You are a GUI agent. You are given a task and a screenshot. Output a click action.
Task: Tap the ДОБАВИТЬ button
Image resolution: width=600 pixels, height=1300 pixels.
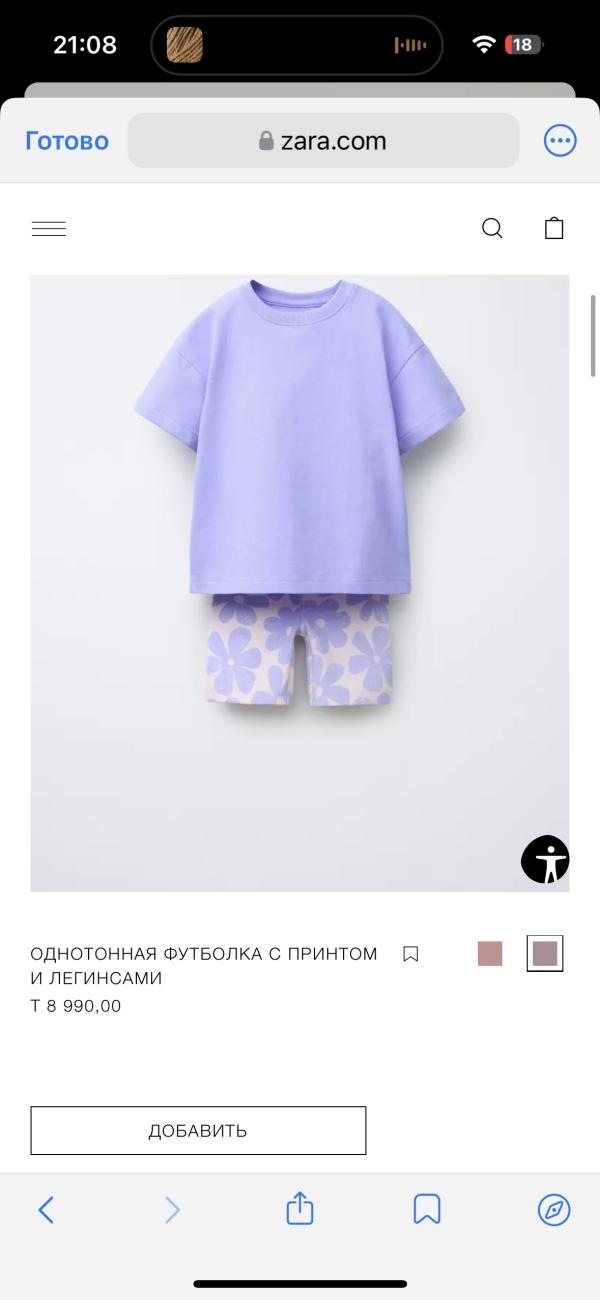[198, 1131]
